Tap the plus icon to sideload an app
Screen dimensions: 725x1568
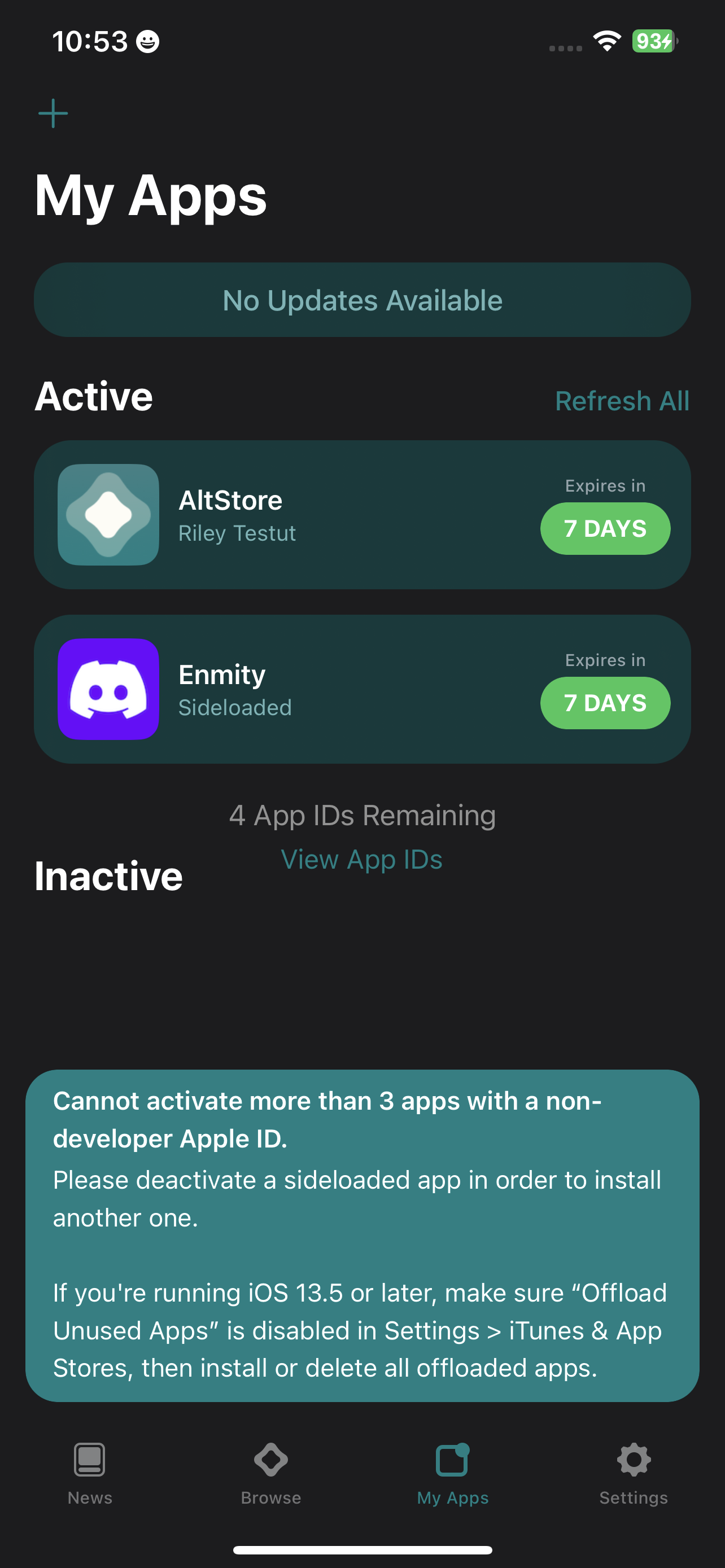click(53, 112)
